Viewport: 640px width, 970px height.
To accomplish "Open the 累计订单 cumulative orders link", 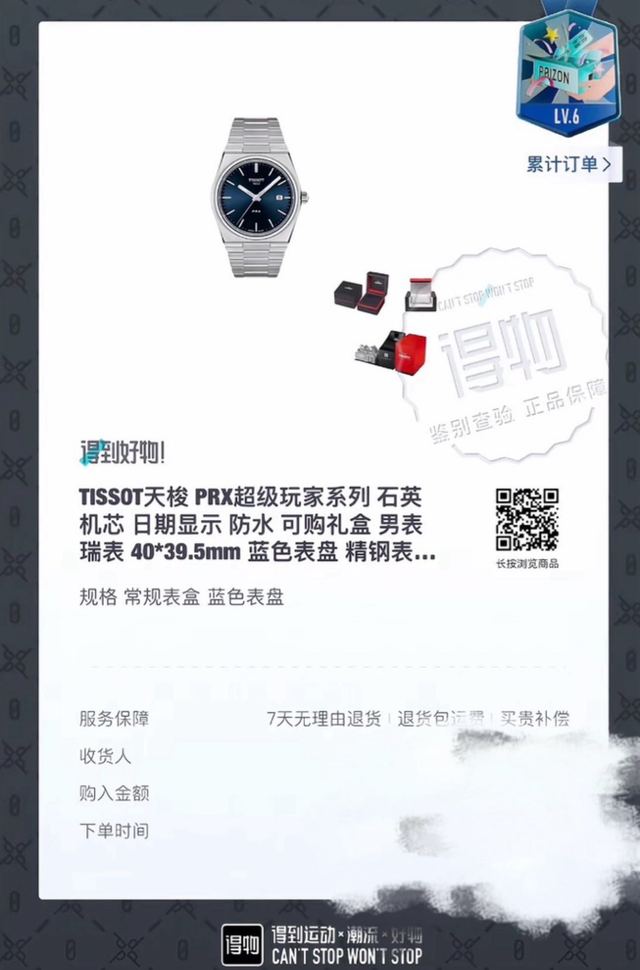I will coord(570,164).
